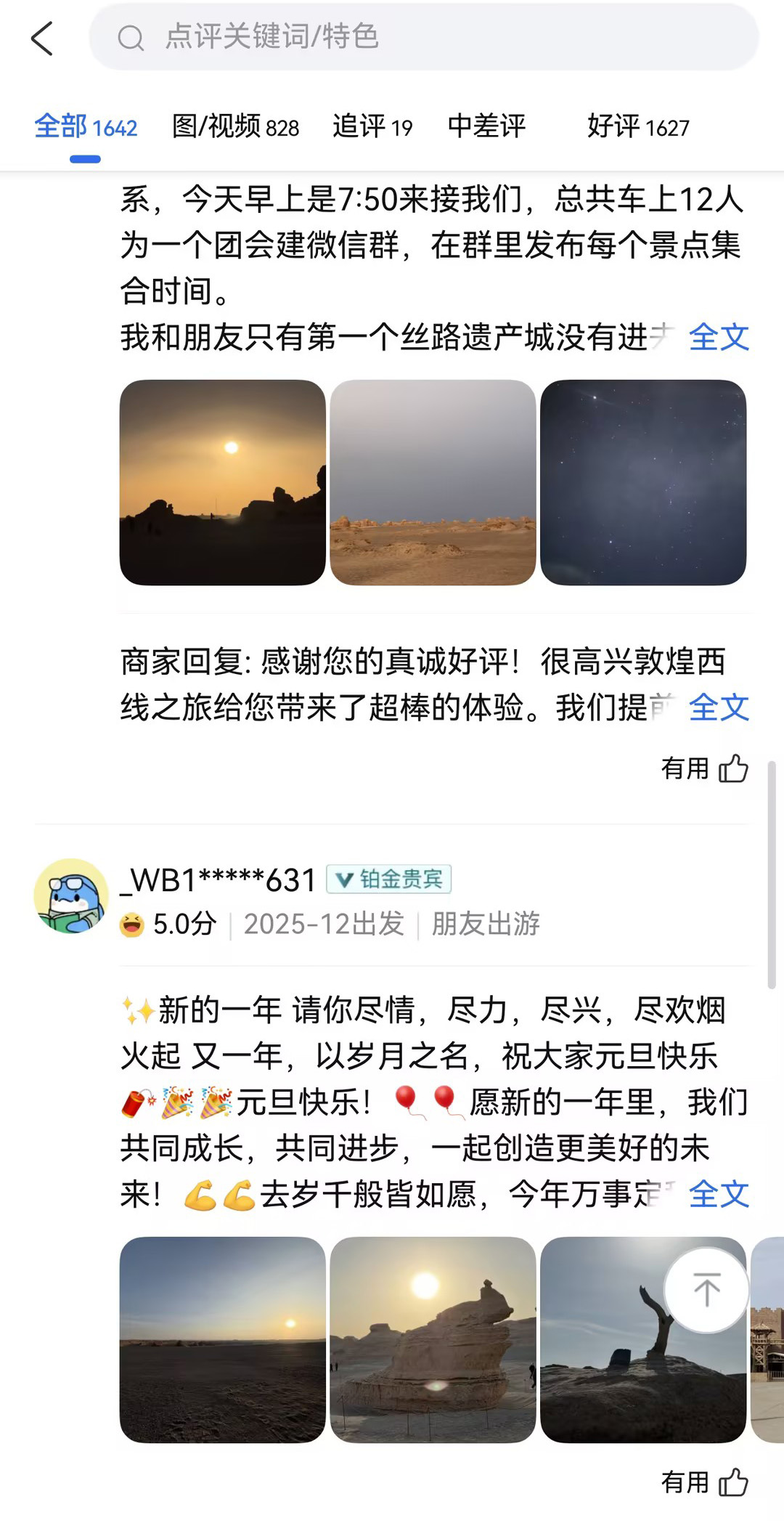Switch to the 全部 1642 tab
The width and height of the screenshot is (784, 1523).
pos(86,127)
